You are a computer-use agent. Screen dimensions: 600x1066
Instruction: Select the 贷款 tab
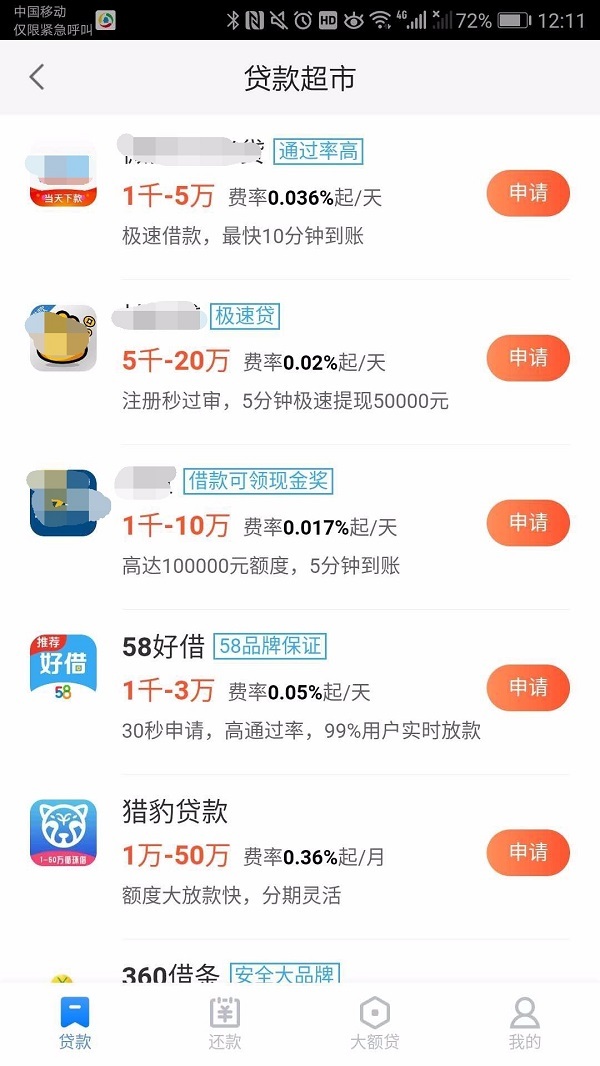click(75, 1024)
